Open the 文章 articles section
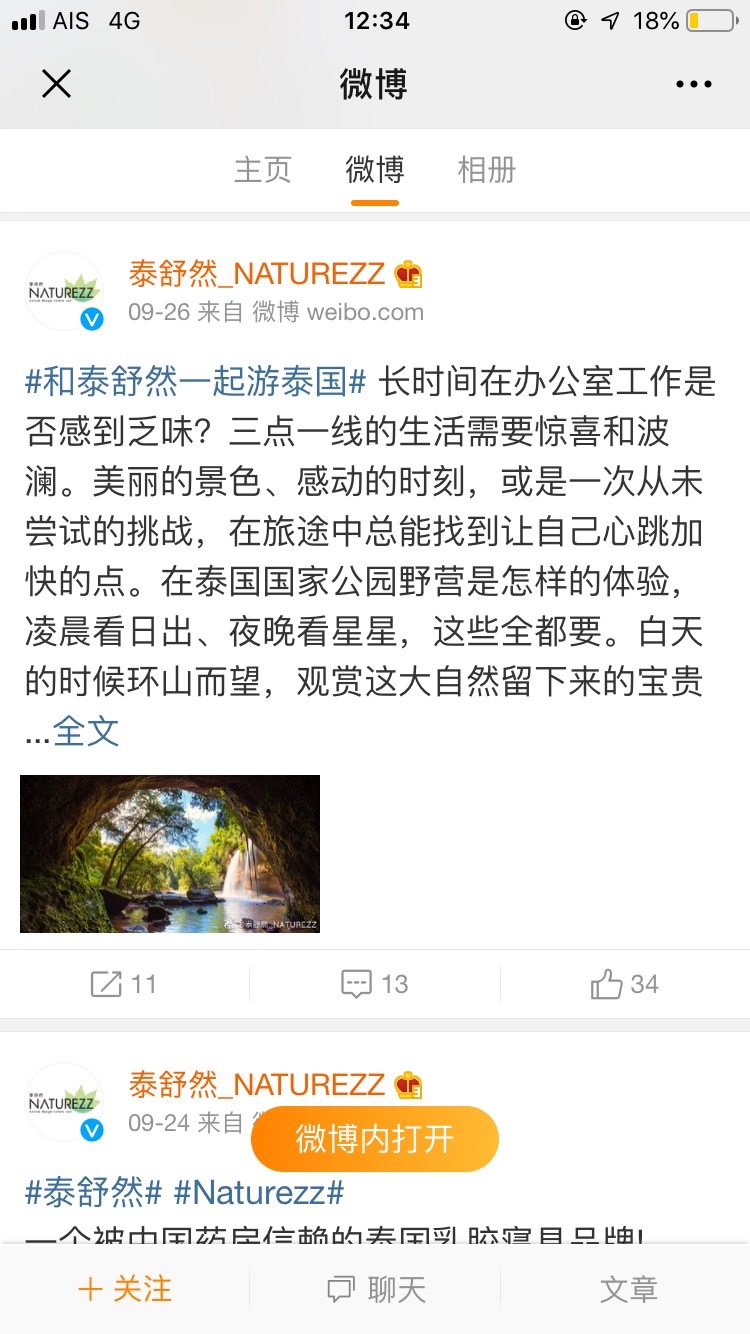The height and width of the screenshot is (1334, 750). pyautogui.click(x=628, y=1289)
